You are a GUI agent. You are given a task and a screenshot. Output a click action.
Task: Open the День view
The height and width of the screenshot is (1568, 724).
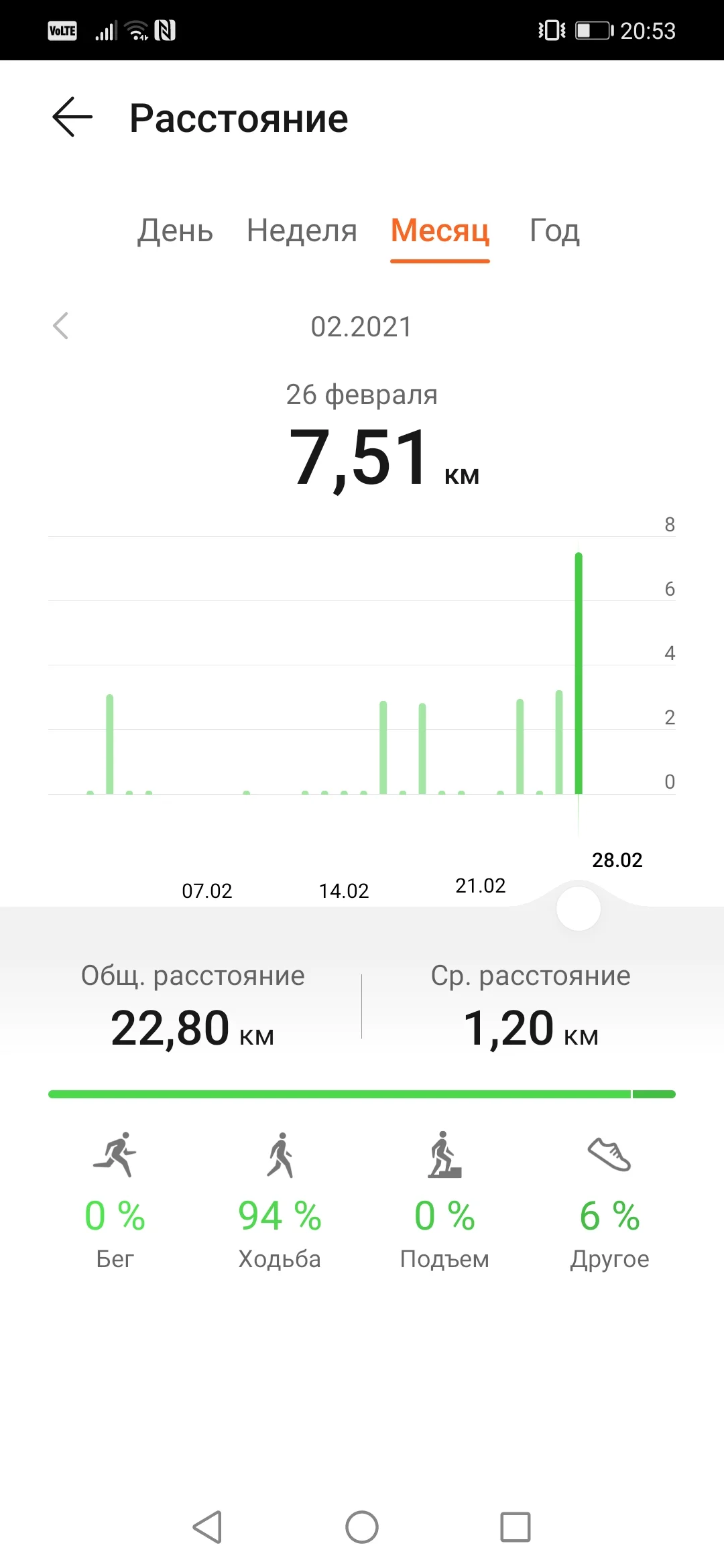174,231
